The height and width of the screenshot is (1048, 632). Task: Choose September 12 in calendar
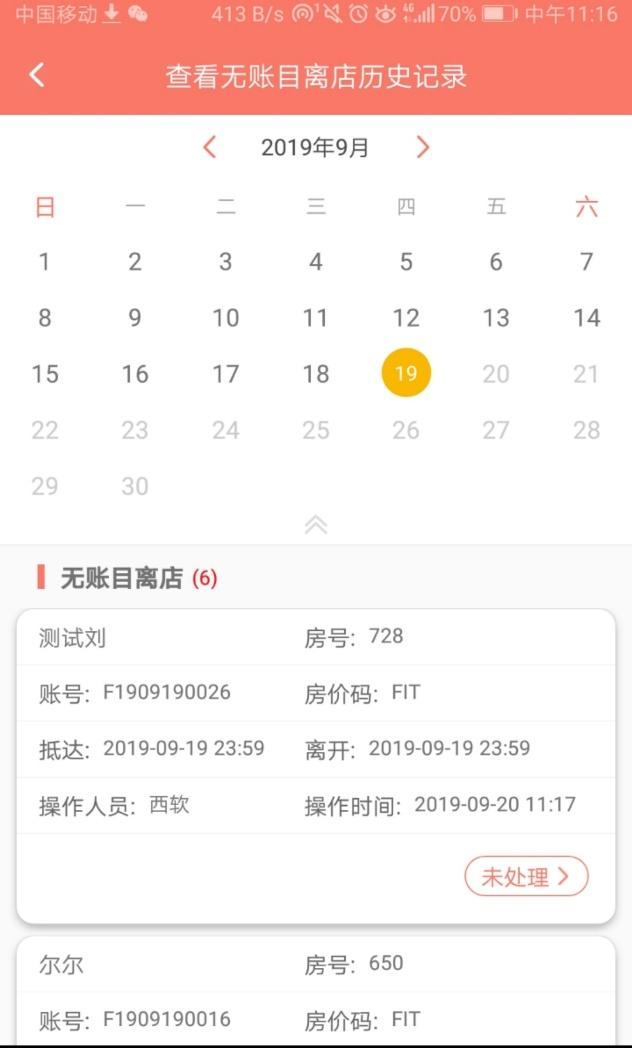[x=406, y=318]
